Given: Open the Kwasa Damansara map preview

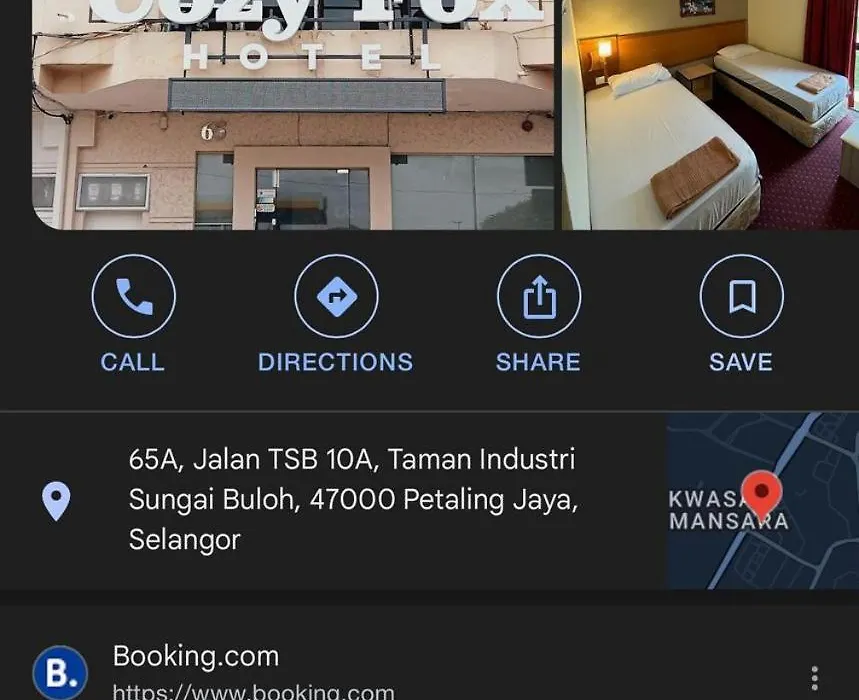Looking at the screenshot, I should point(762,500).
